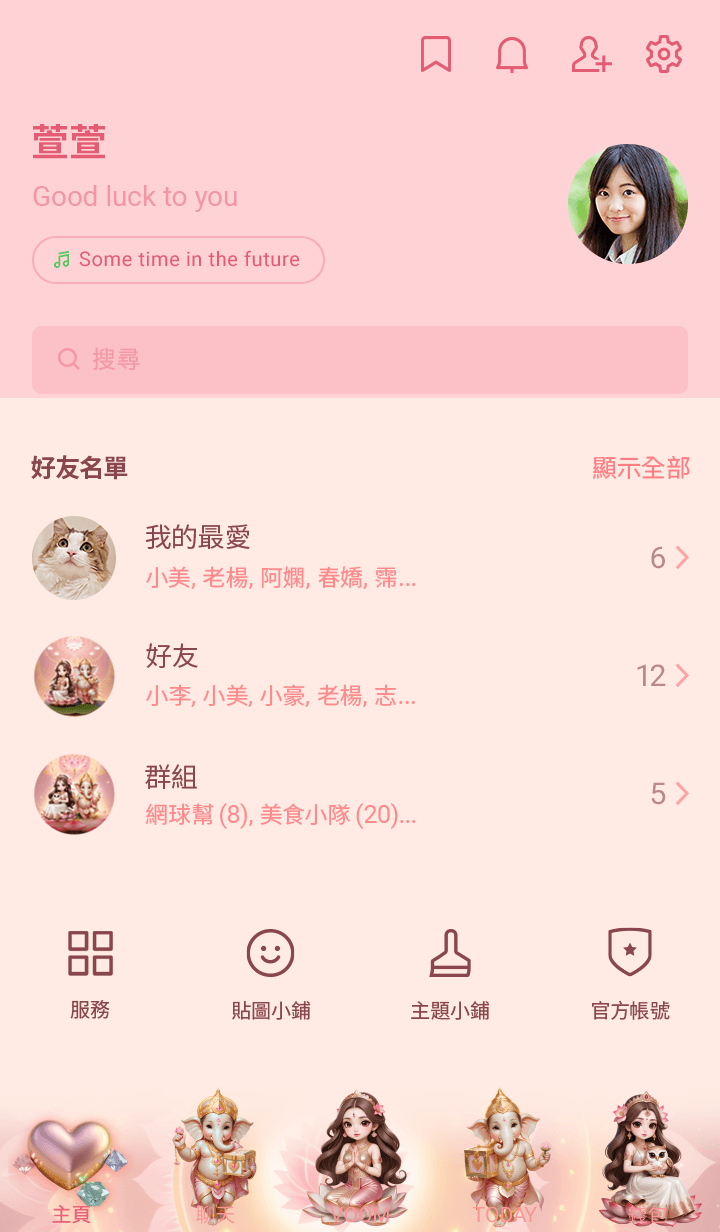Tap the 'Some time in the future' music chip

[x=178, y=260]
